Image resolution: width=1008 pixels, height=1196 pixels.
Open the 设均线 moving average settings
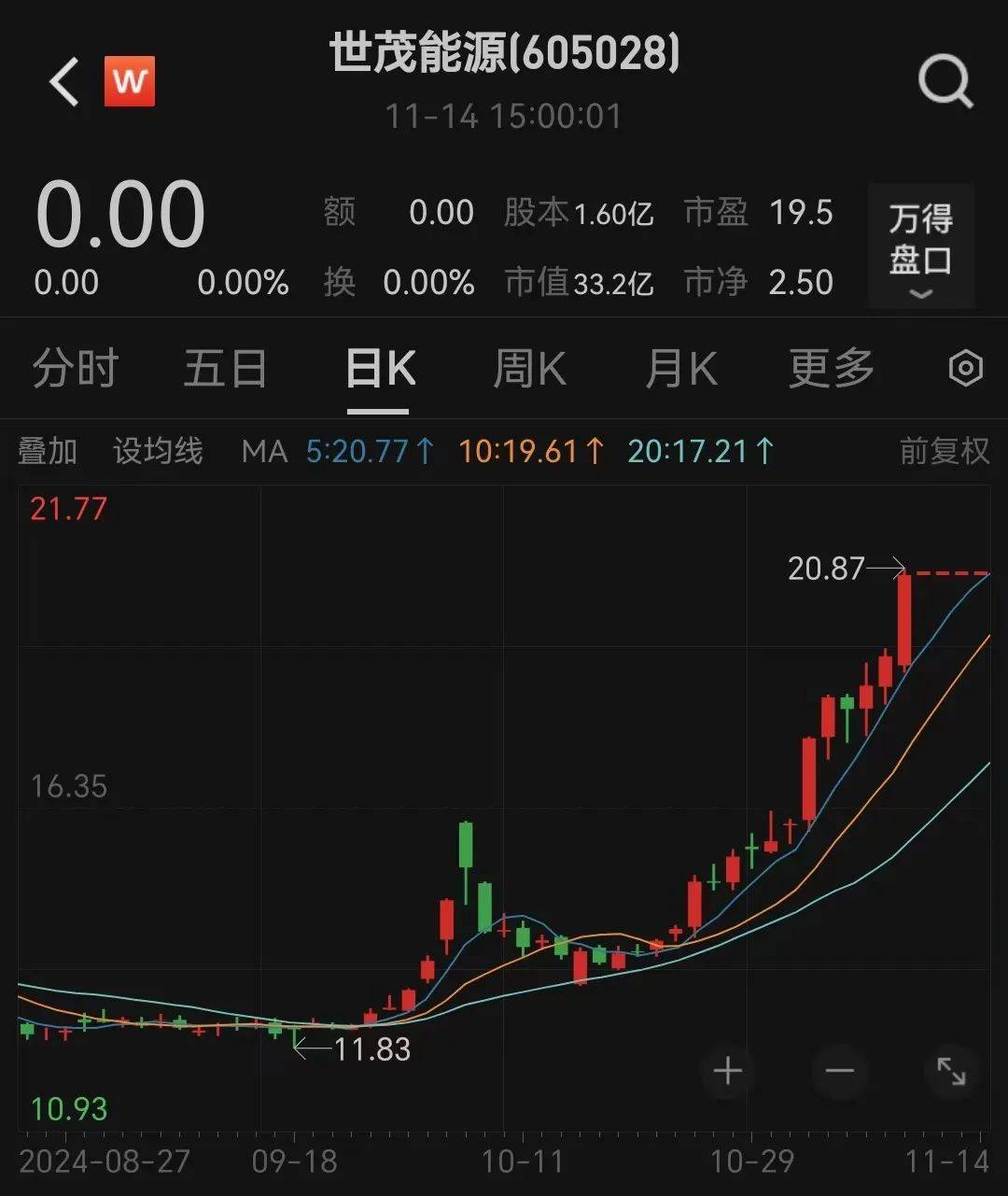tap(157, 451)
